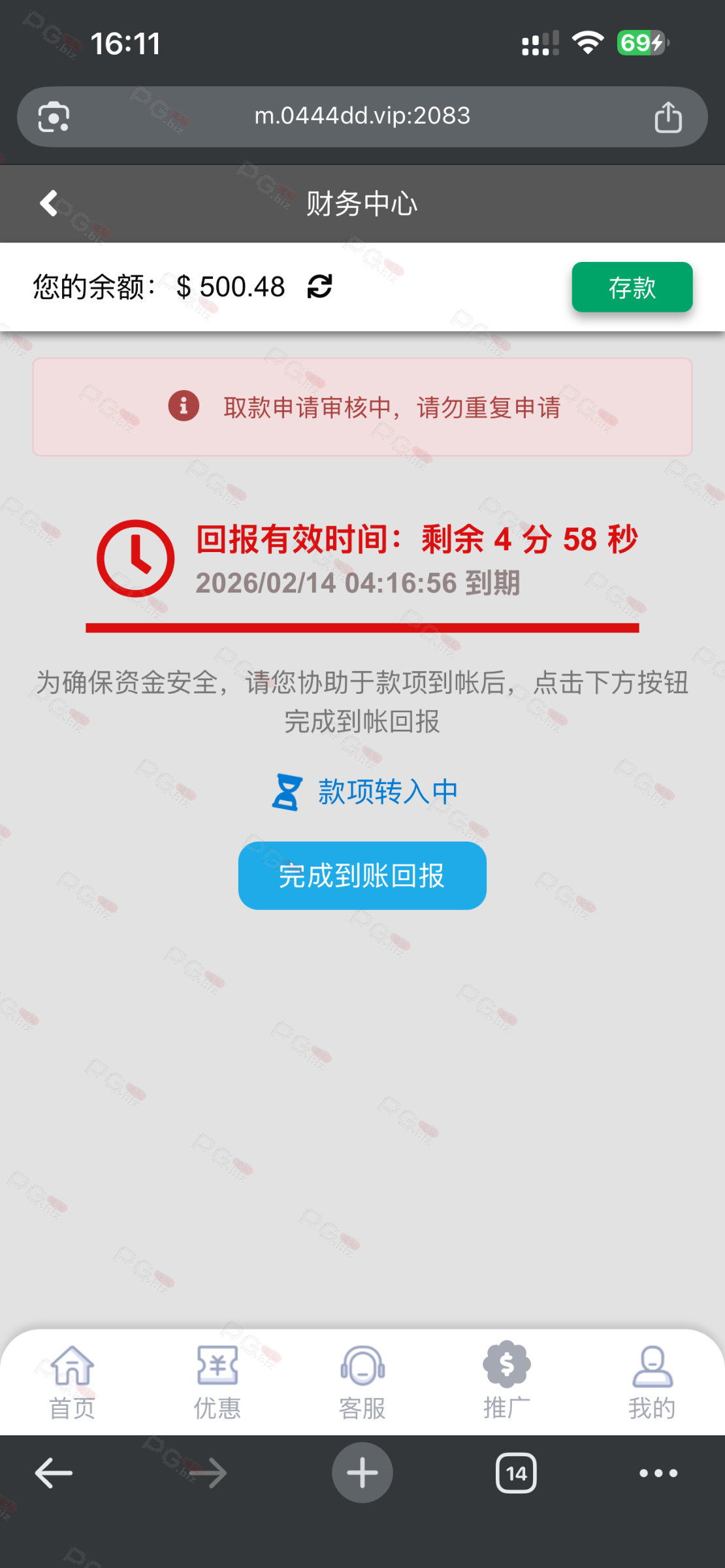This screenshot has height=1568, width=725.
Task: Refresh the account balance
Action: click(x=319, y=286)
